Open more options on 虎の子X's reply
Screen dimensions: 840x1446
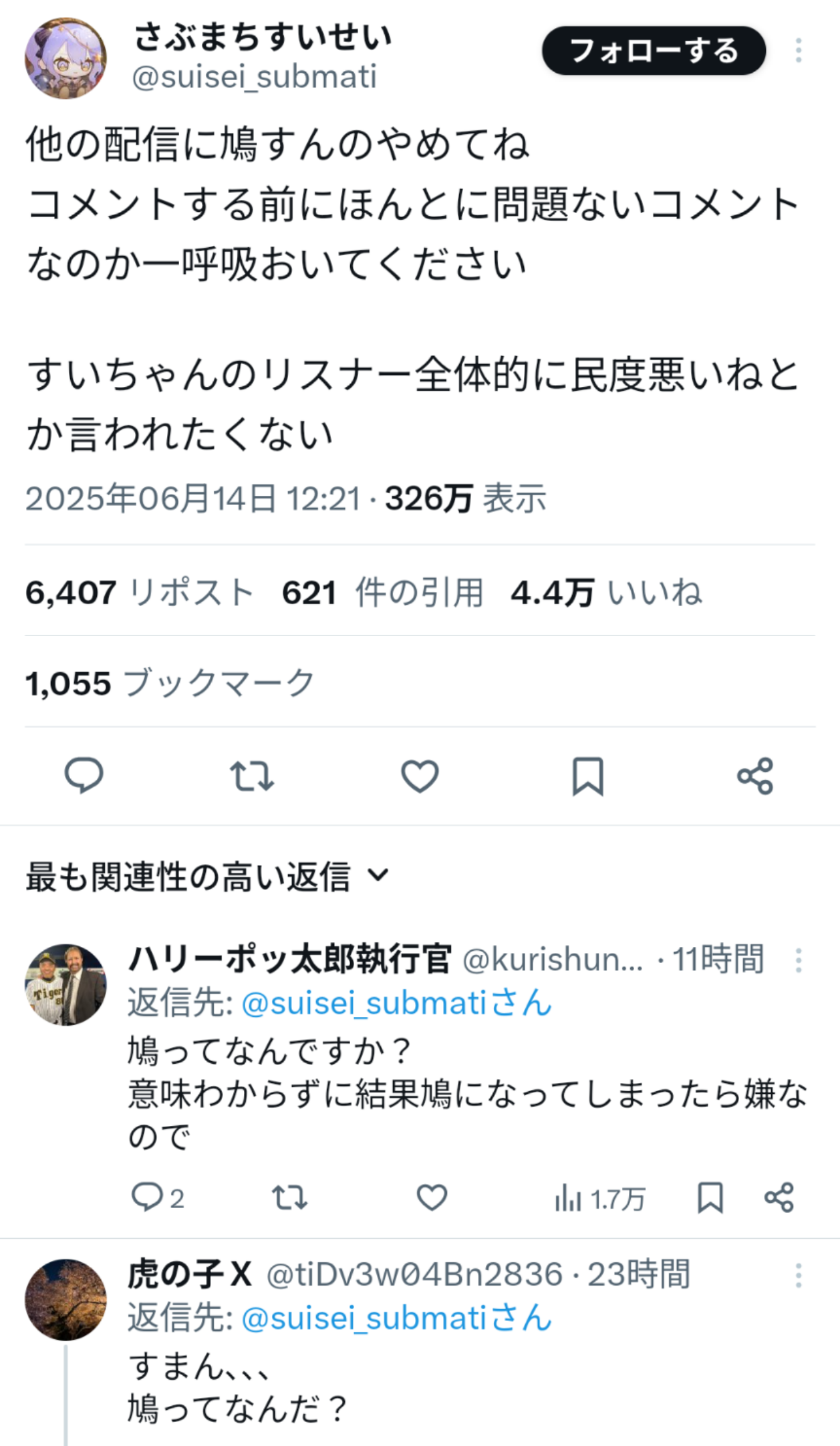click(798, 1276)
